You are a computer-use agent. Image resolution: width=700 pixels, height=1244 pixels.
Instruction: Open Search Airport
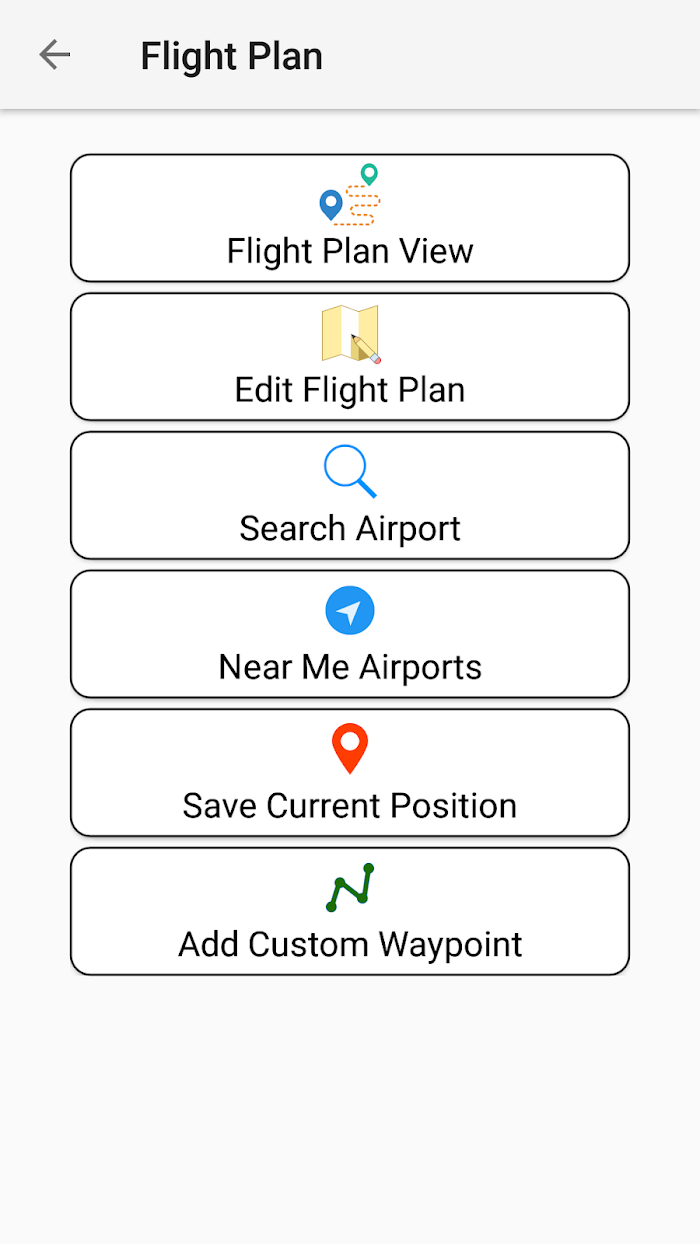tap(350, 495)
